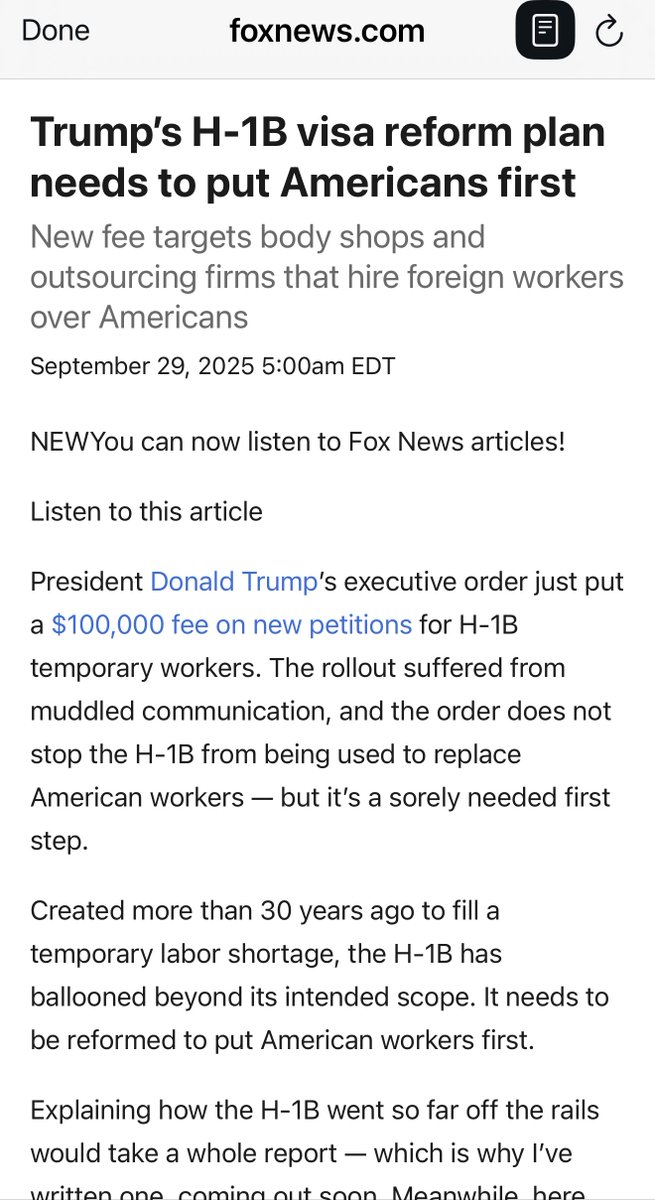The height and width of the screenshot is (1200, 655).
Task: Tap the foxnews.com address bar
Action: tap(326, 31)
